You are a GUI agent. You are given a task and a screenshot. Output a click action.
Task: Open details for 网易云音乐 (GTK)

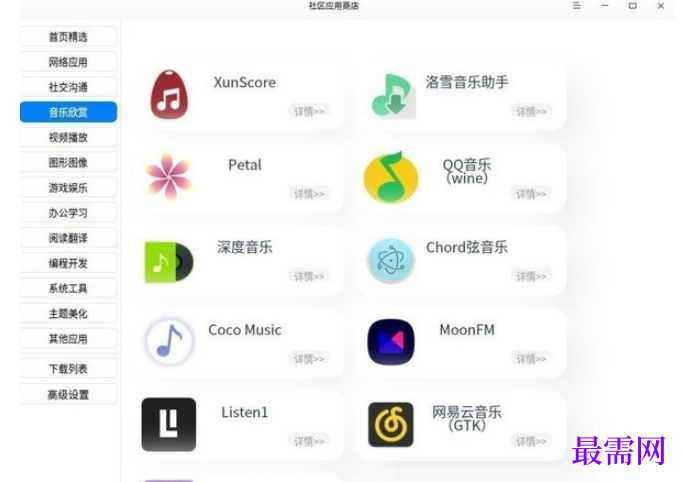(x=532, y=440)
